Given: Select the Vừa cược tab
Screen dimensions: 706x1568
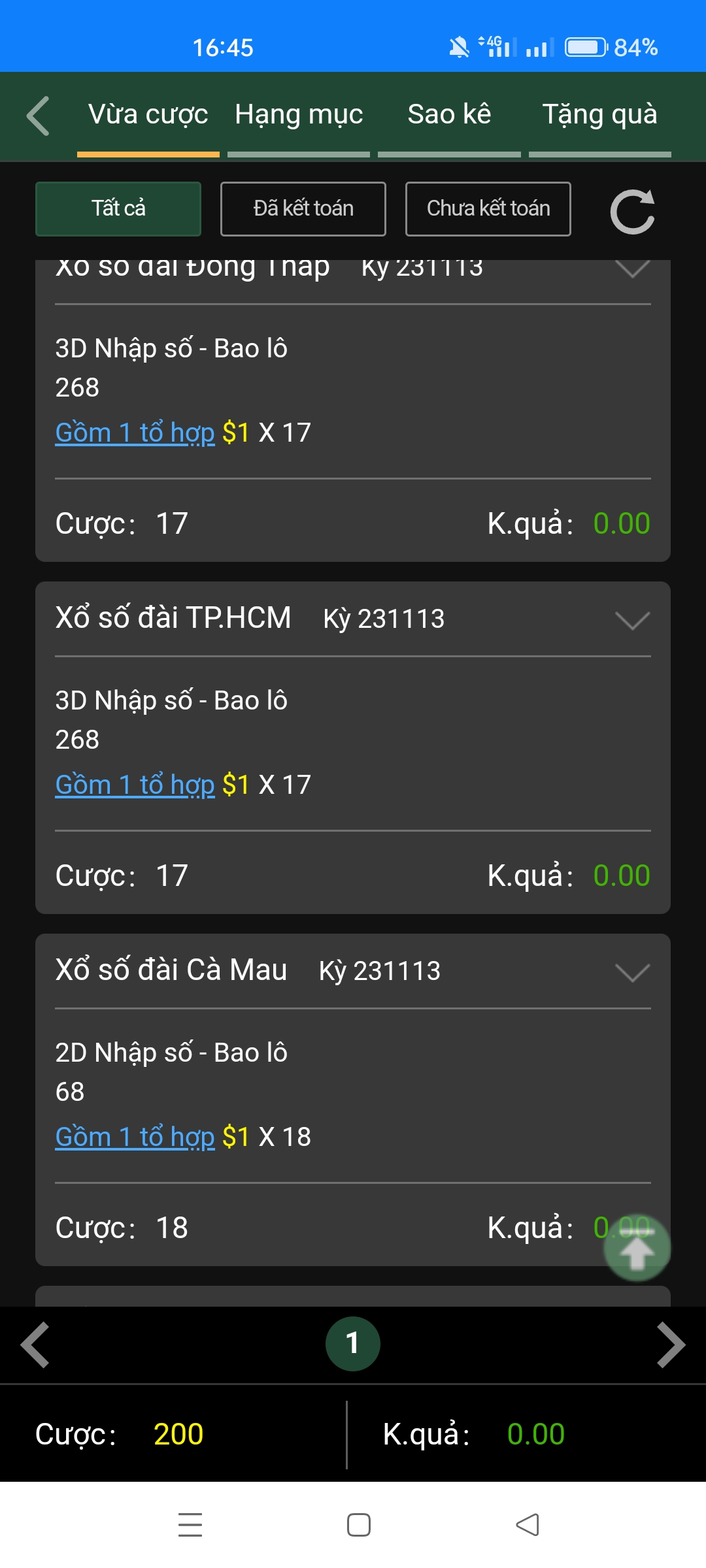Looking at the screenshot, I should click(x=148, y=115).
